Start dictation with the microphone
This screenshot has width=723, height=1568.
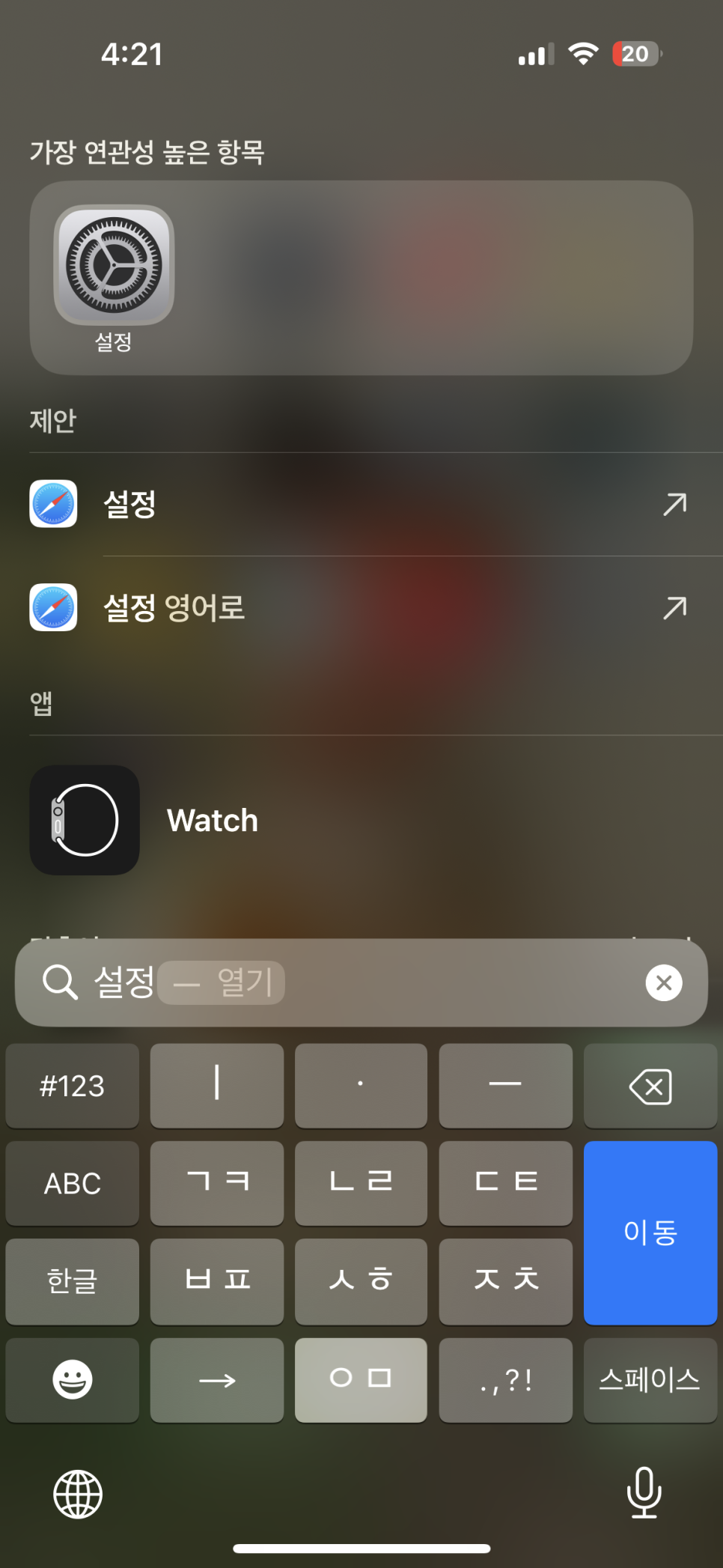644,1492
